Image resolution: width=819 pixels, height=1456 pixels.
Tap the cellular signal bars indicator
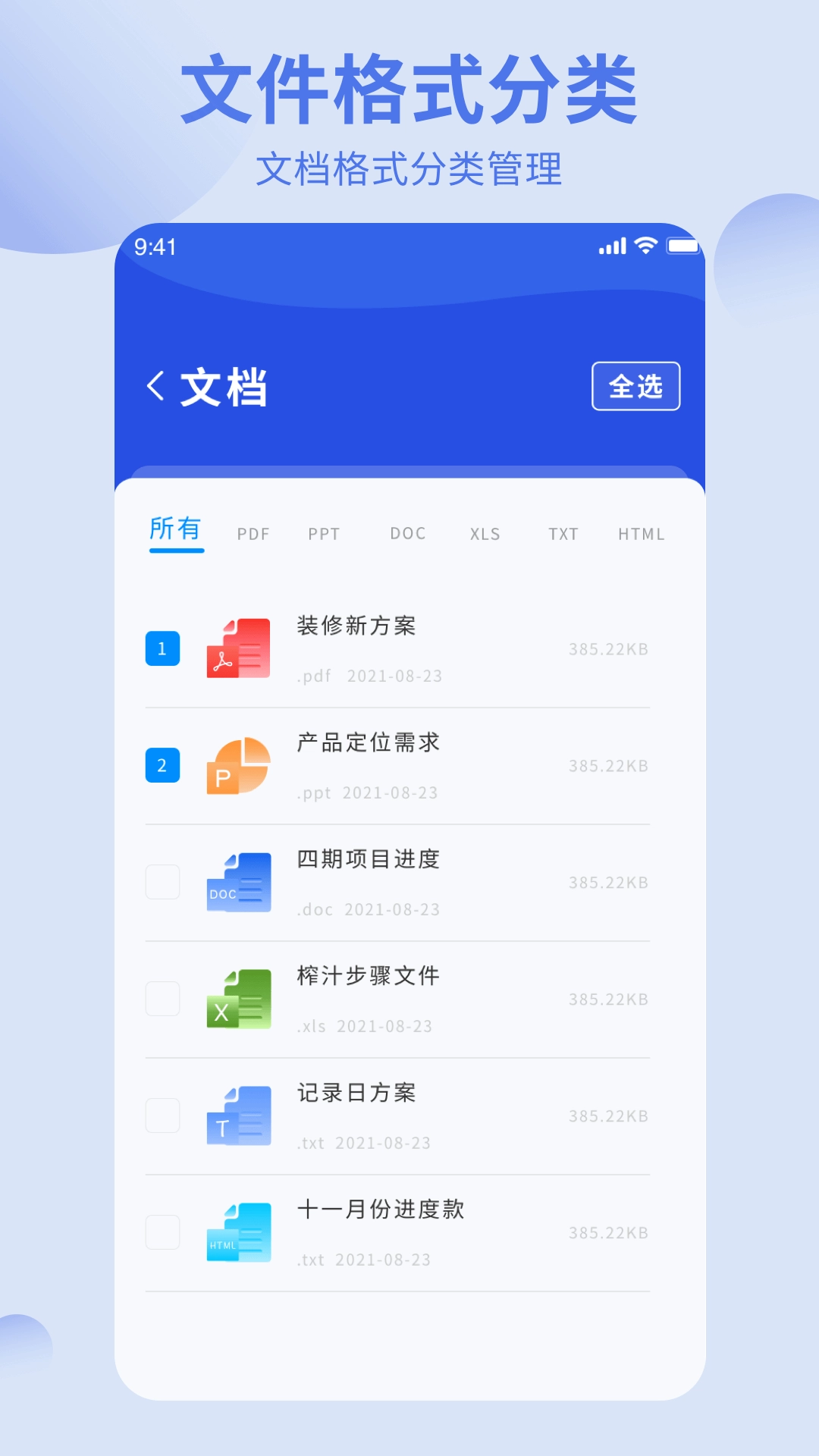611,246
